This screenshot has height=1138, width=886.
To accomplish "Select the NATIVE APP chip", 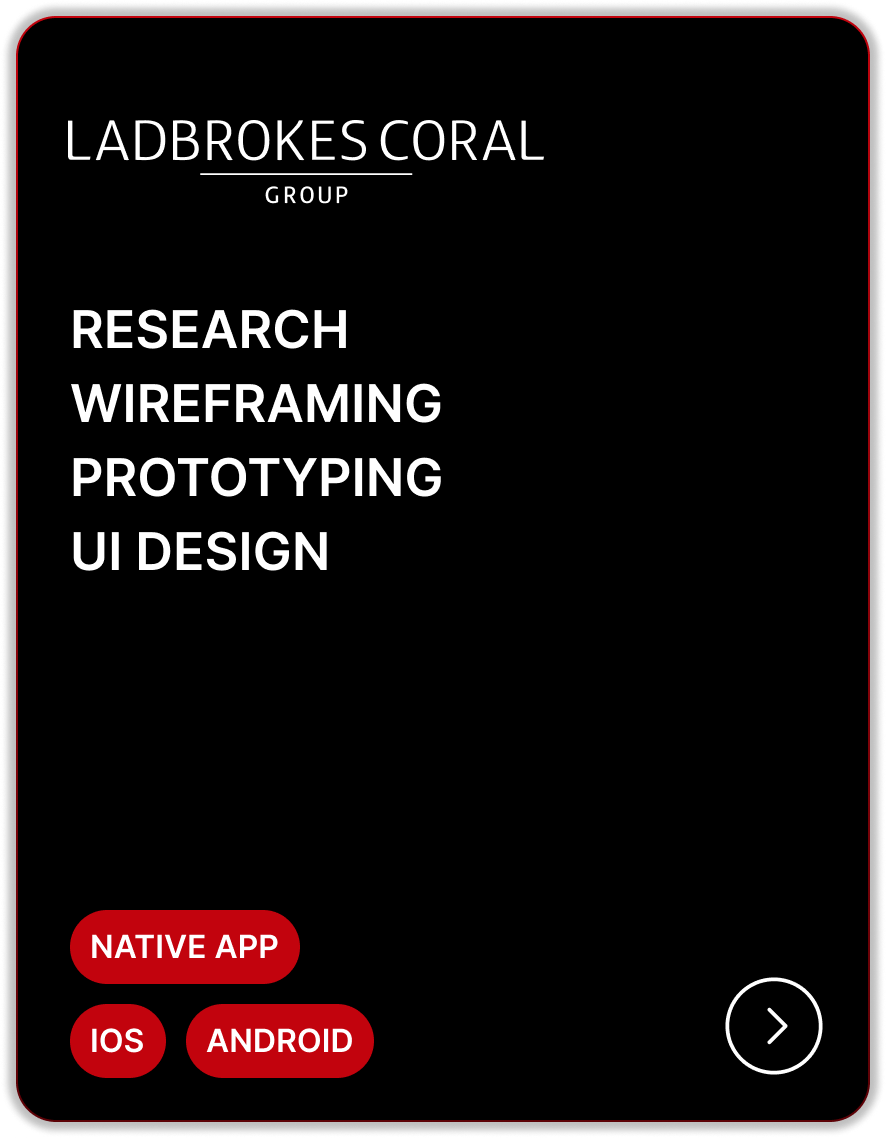I will pyautogui.click(x=184, y=946).
